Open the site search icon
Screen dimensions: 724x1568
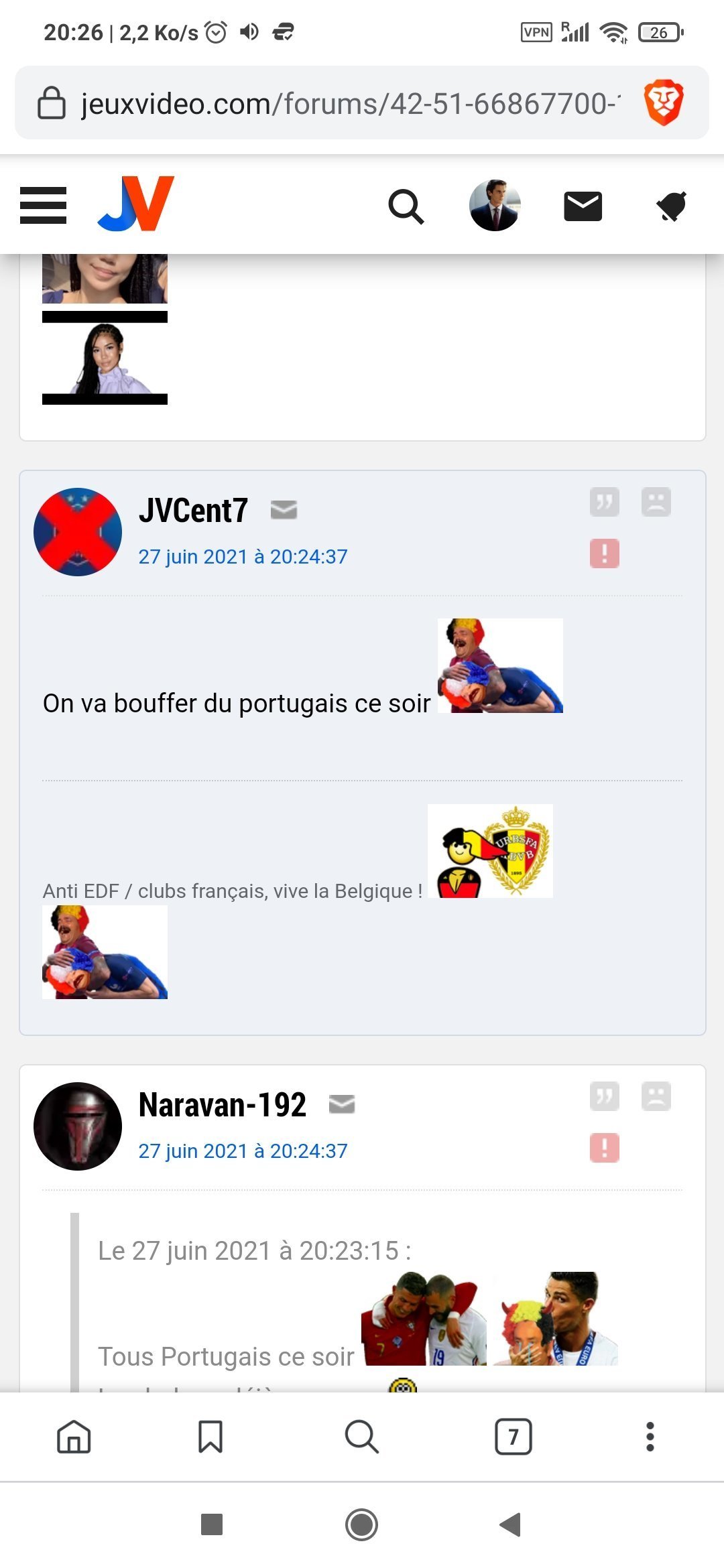[406, 206]
